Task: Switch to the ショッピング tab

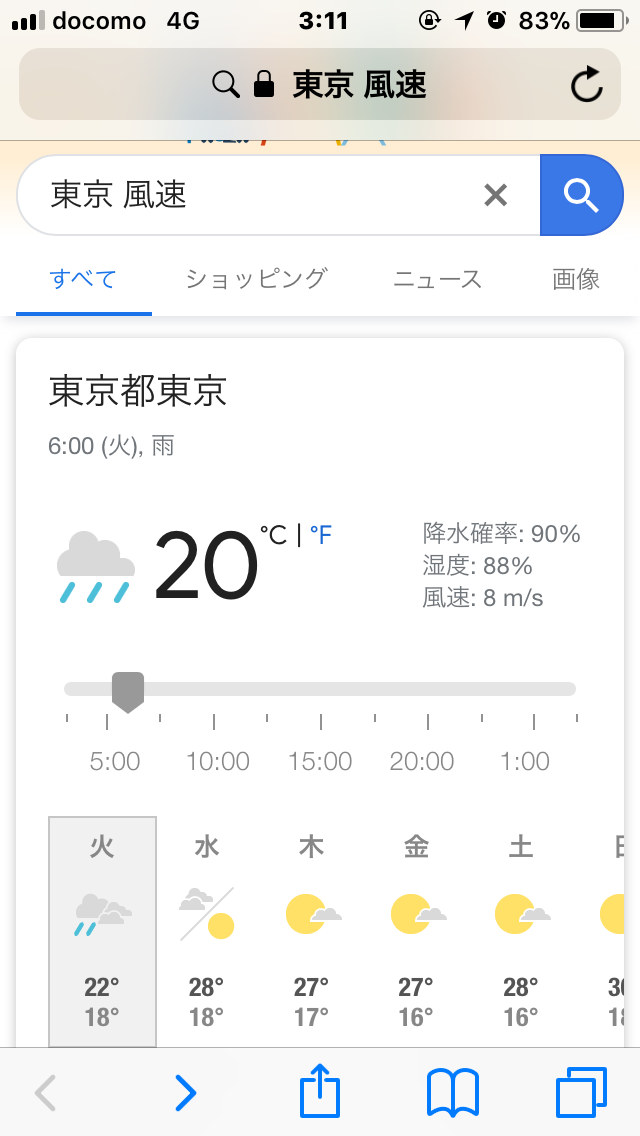Action: [x=256, y=279]
